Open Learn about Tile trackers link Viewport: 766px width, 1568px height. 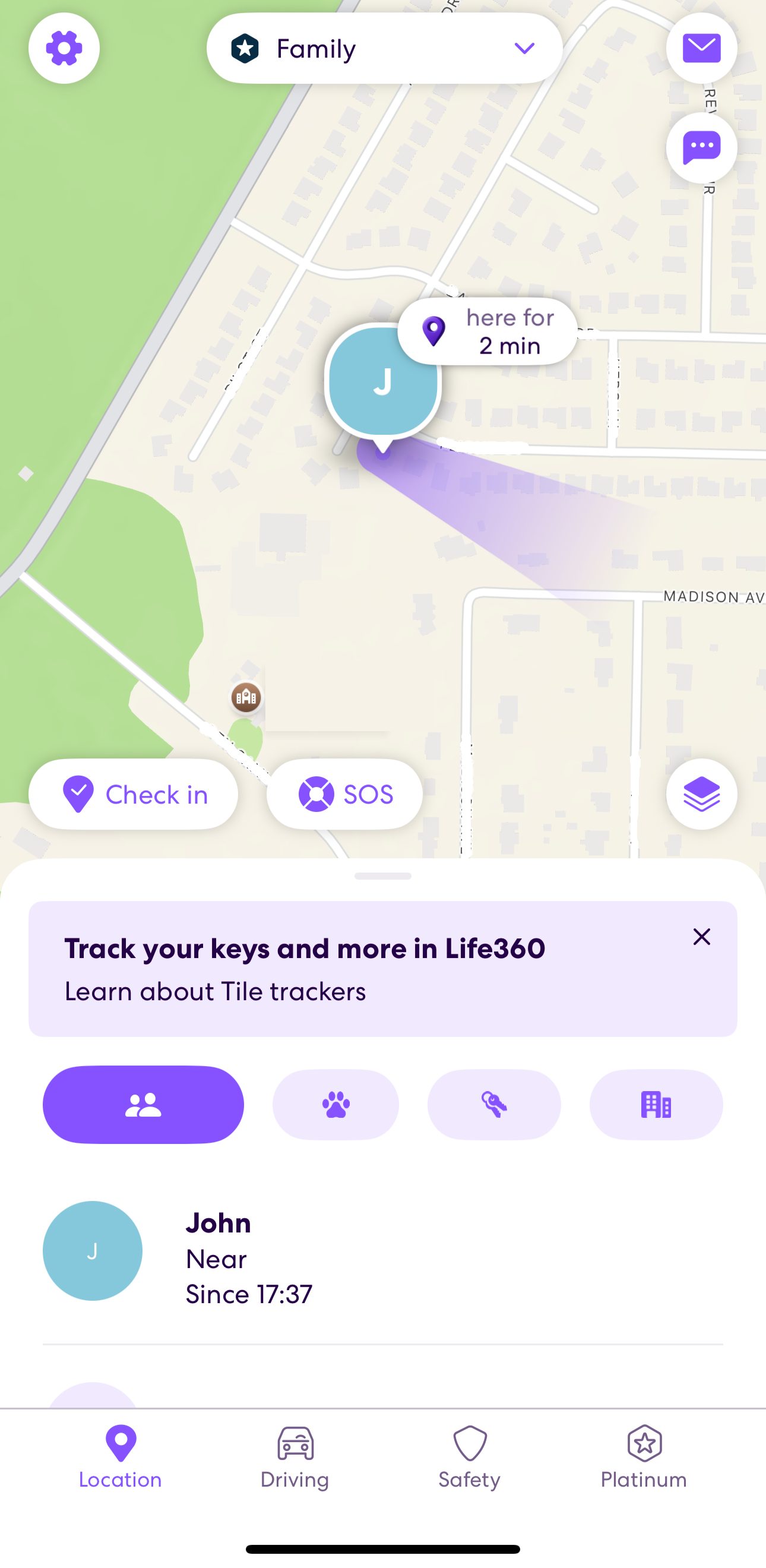pyautogui.click(x=215, y=991)
